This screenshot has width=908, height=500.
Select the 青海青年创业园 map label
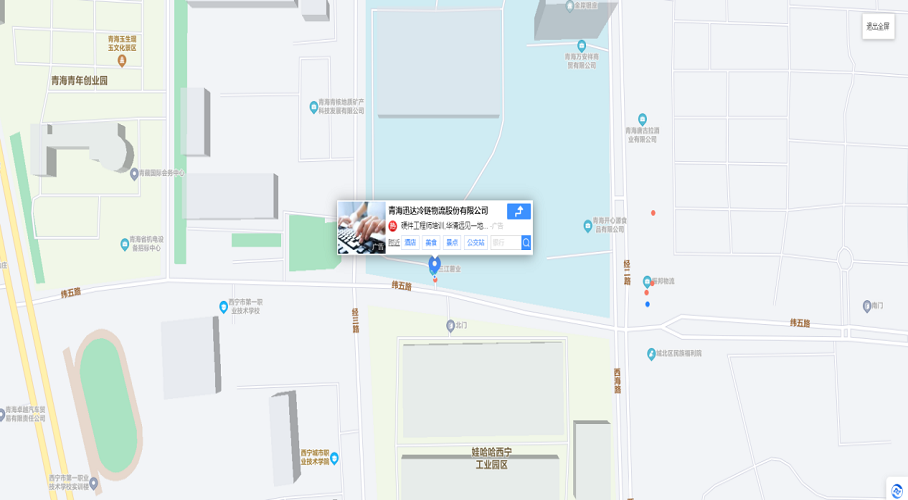pyautogui.click(x=79, y=80)
